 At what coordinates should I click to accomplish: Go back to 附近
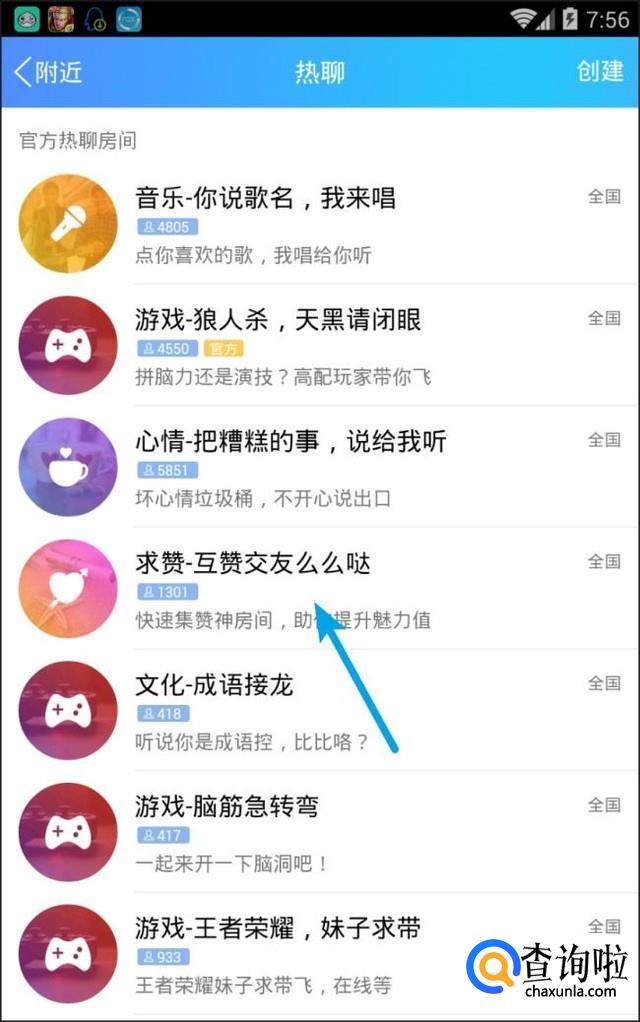click(x=48, y=72)
